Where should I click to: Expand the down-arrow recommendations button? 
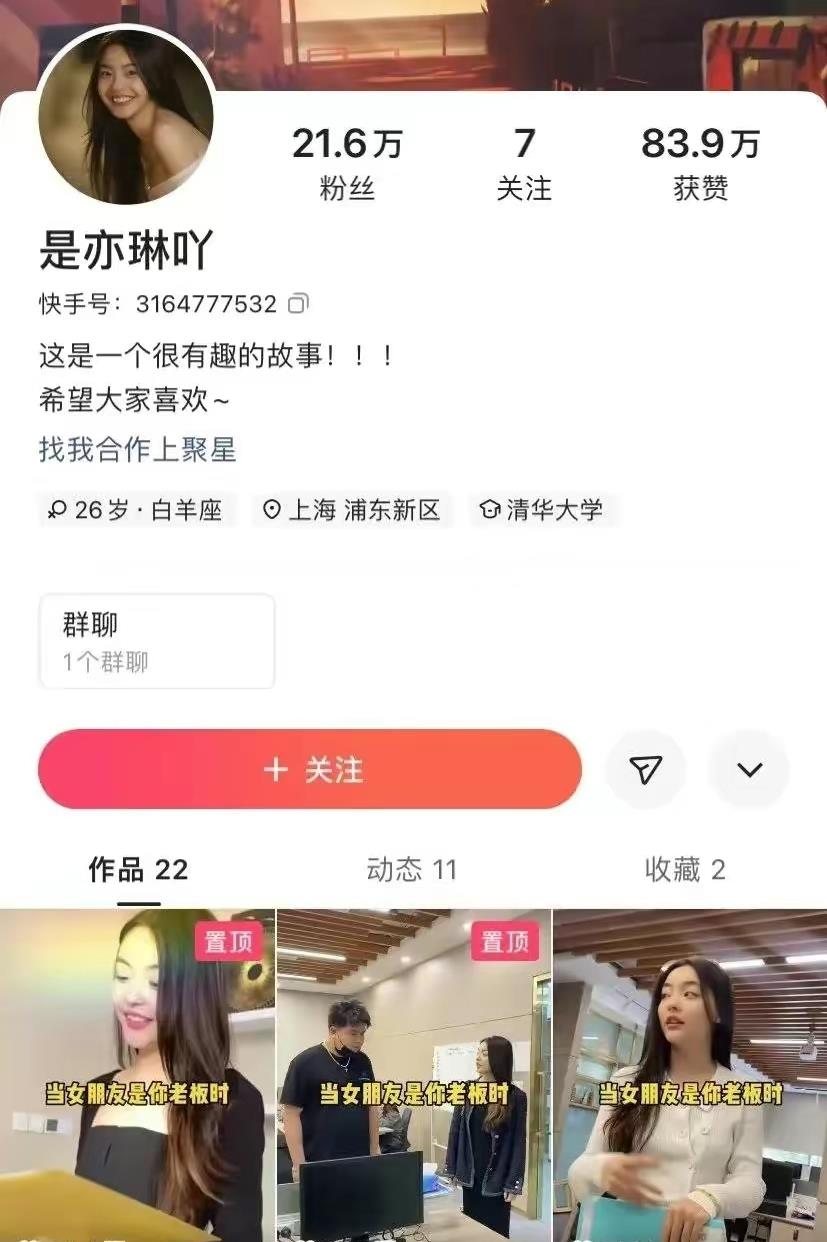click(x=749, y=769)
